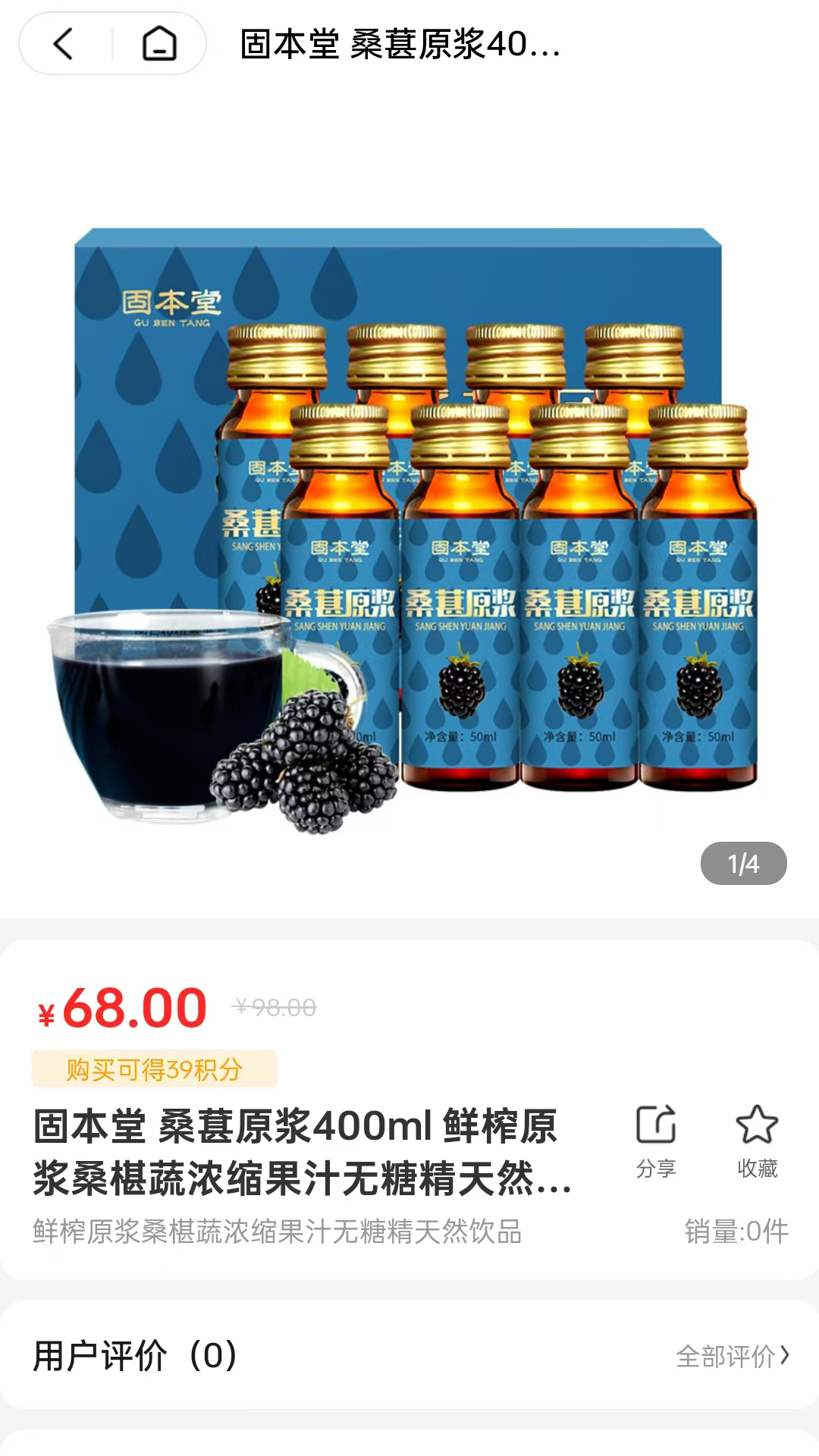Select the product title in the top bar
Screen dimensions: 819x1456
click(398, 47)
